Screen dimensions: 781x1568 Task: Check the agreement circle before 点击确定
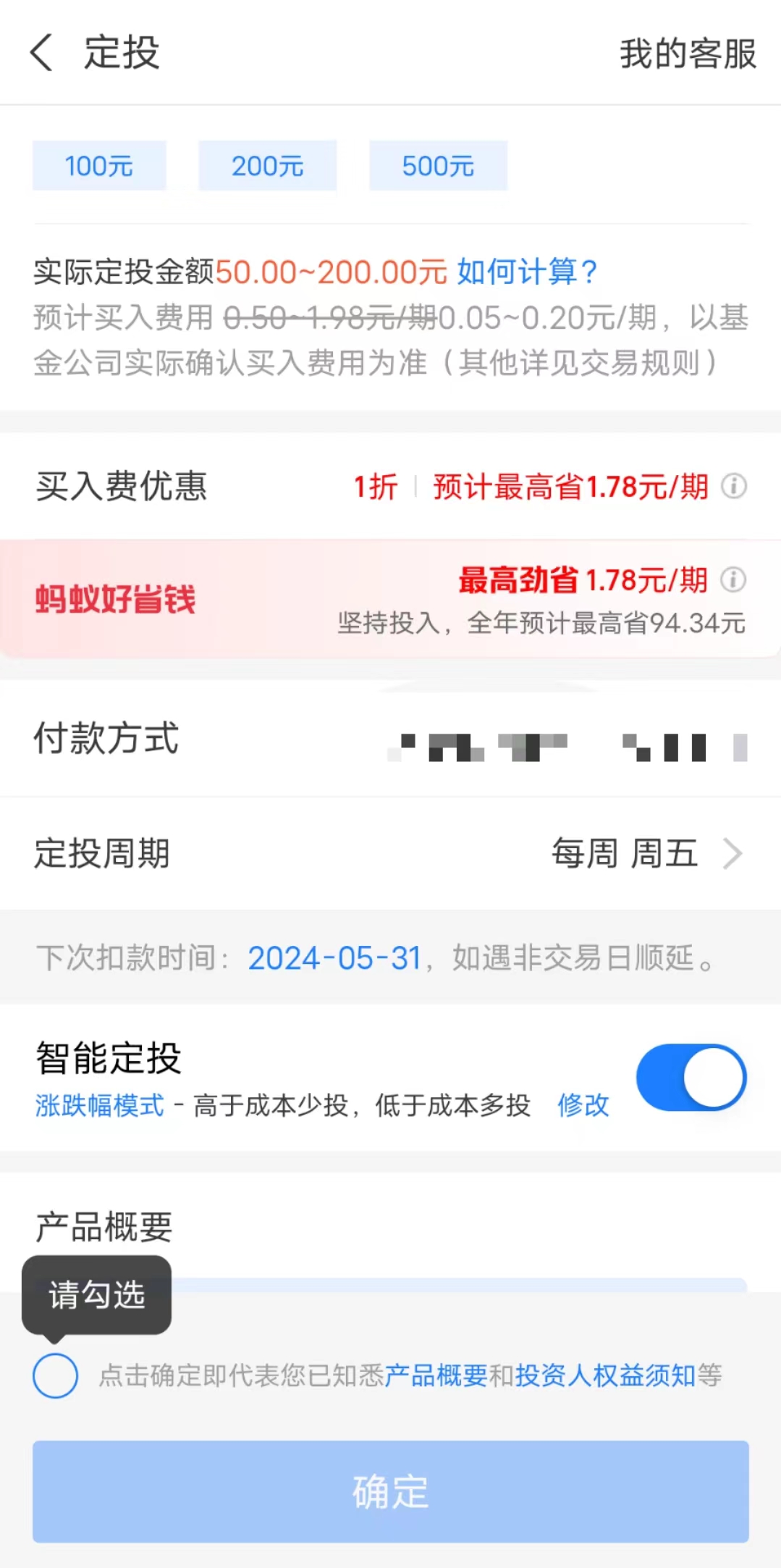pos(55,1375)
